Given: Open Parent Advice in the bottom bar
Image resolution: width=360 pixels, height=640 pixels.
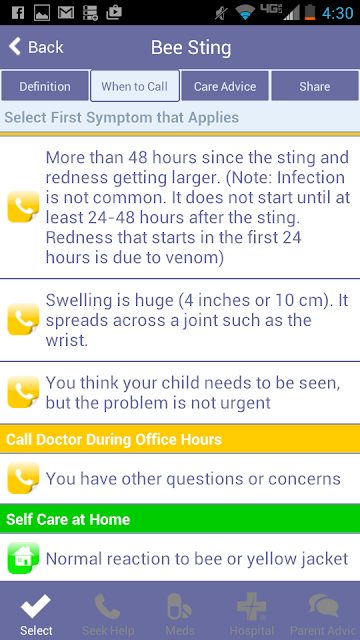Looking at the screenshot, I should click(324, 614).
